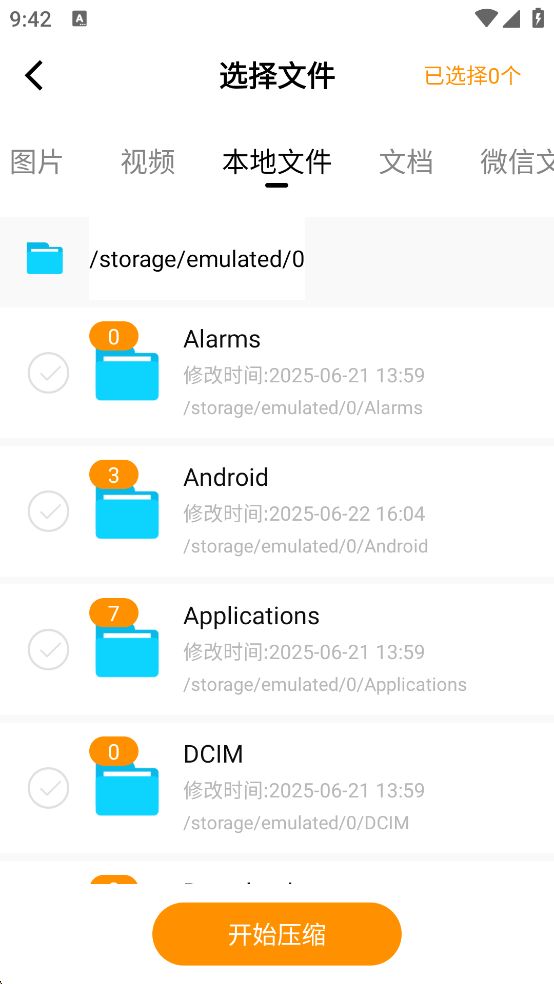This screenshot has width=554, height=984.
Task: Open the 微信文件 tab
Action: coord(517,162)
